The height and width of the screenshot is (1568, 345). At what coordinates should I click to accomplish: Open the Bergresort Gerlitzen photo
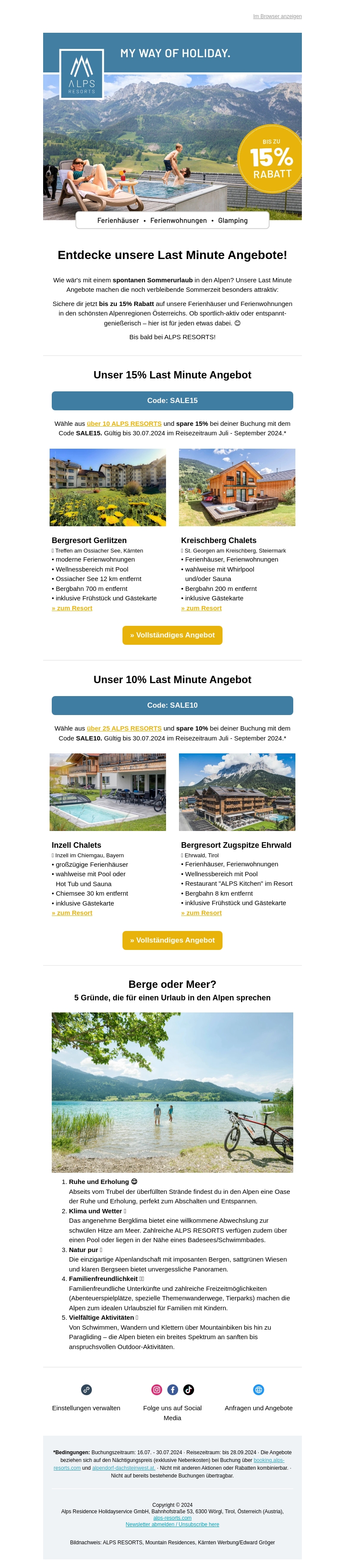(x=107, y=487)
